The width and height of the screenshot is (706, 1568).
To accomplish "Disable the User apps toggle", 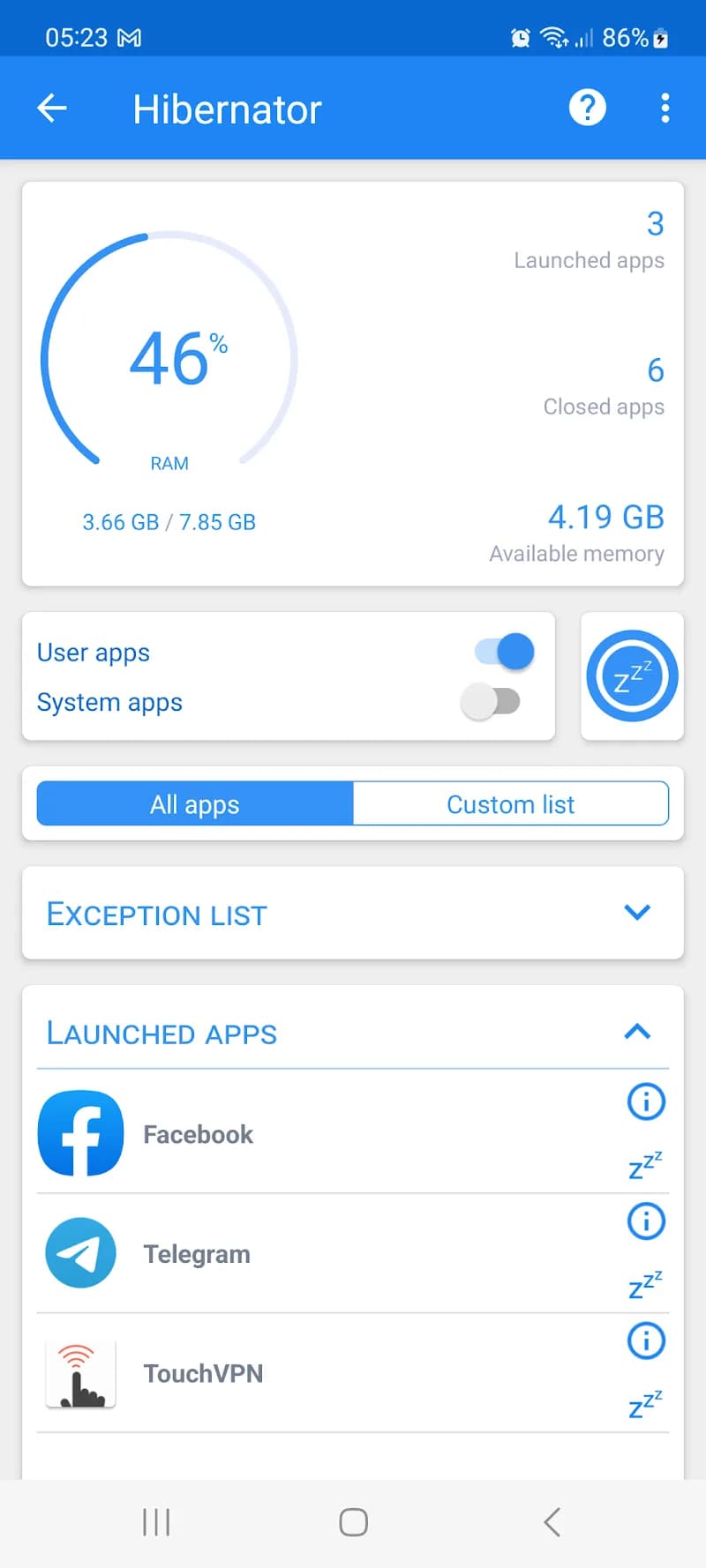I will (x=503, y=651).
